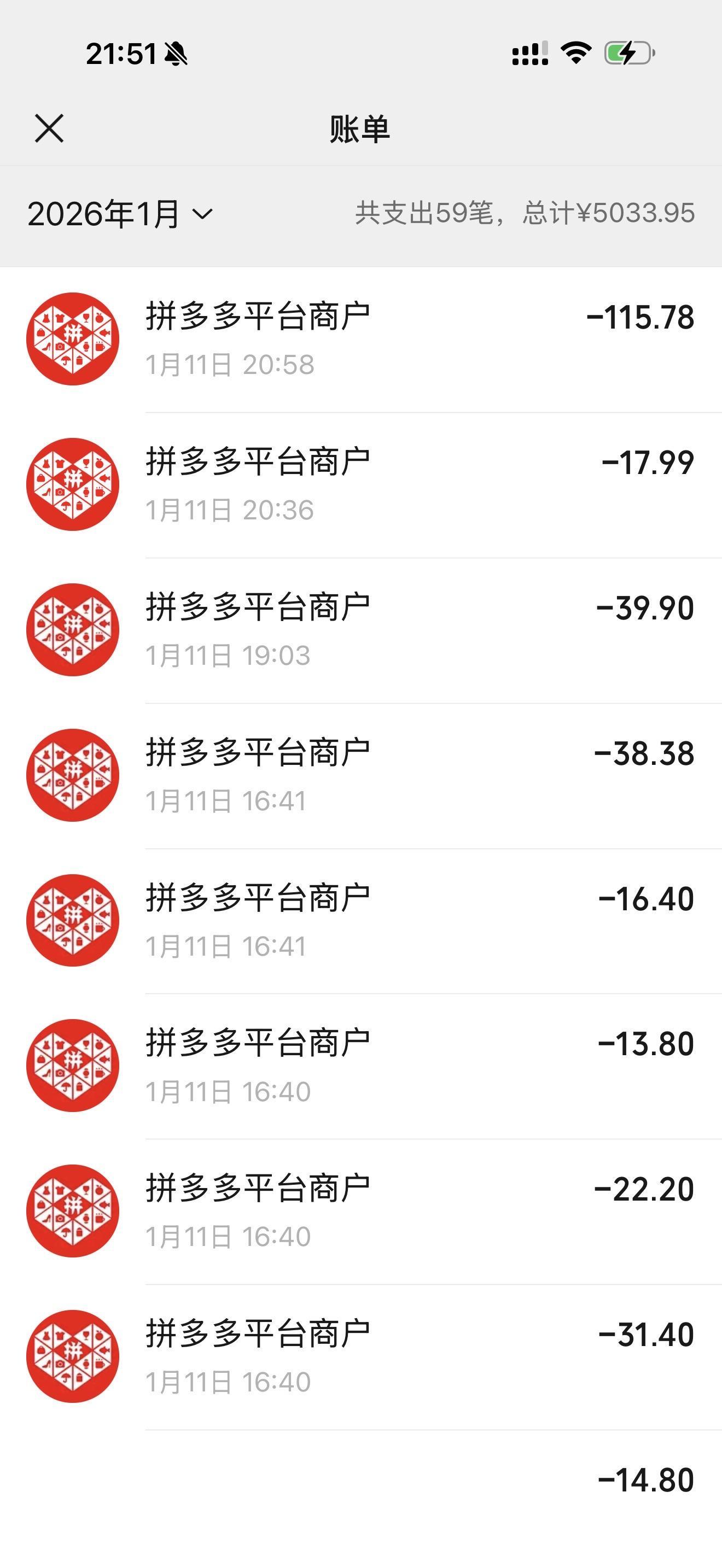Open the -115.78 payment record
Viewport: 722px width, 1568px height.
point(639,317)
